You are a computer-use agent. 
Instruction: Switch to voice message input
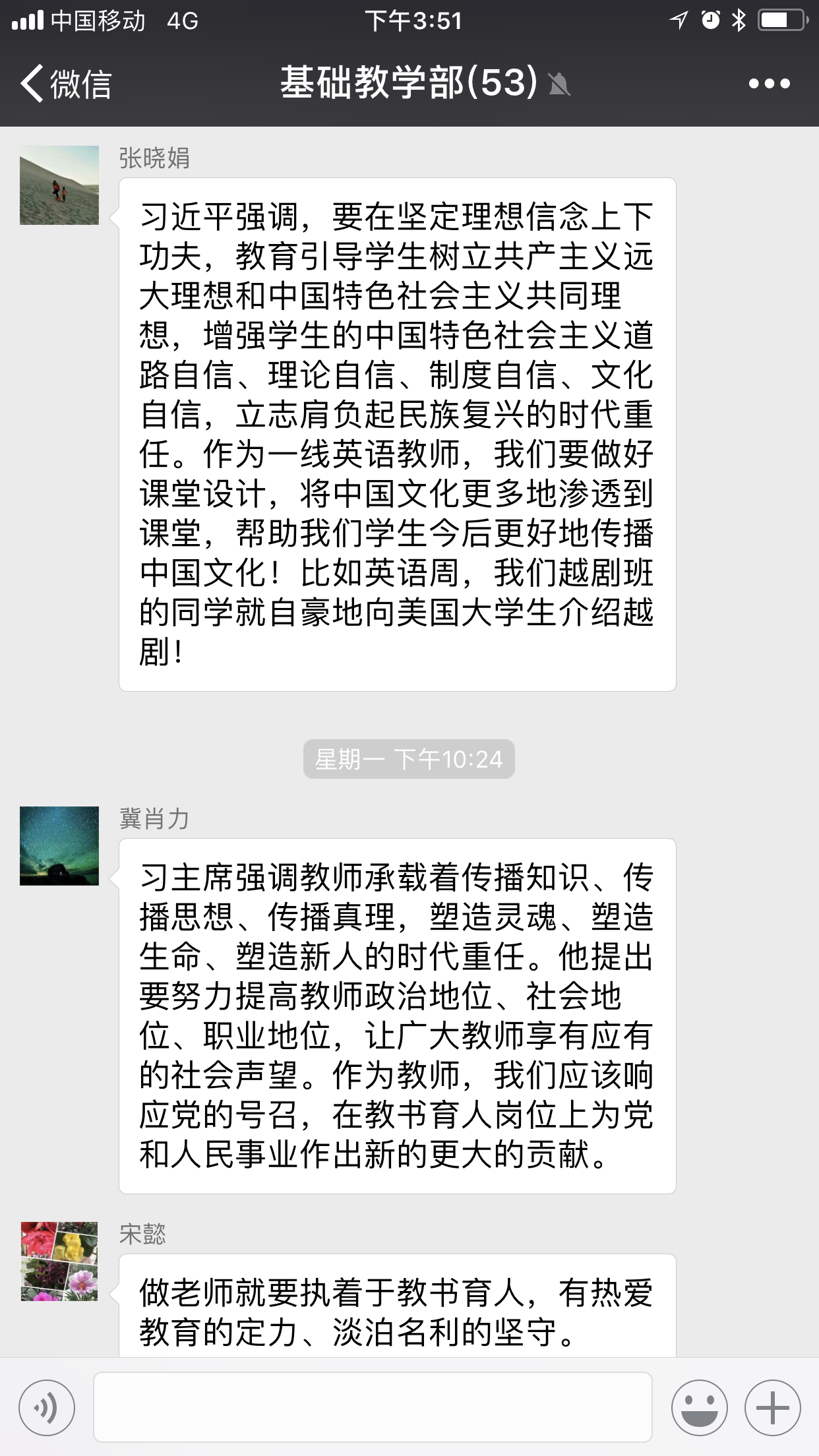click(47, 1408)
